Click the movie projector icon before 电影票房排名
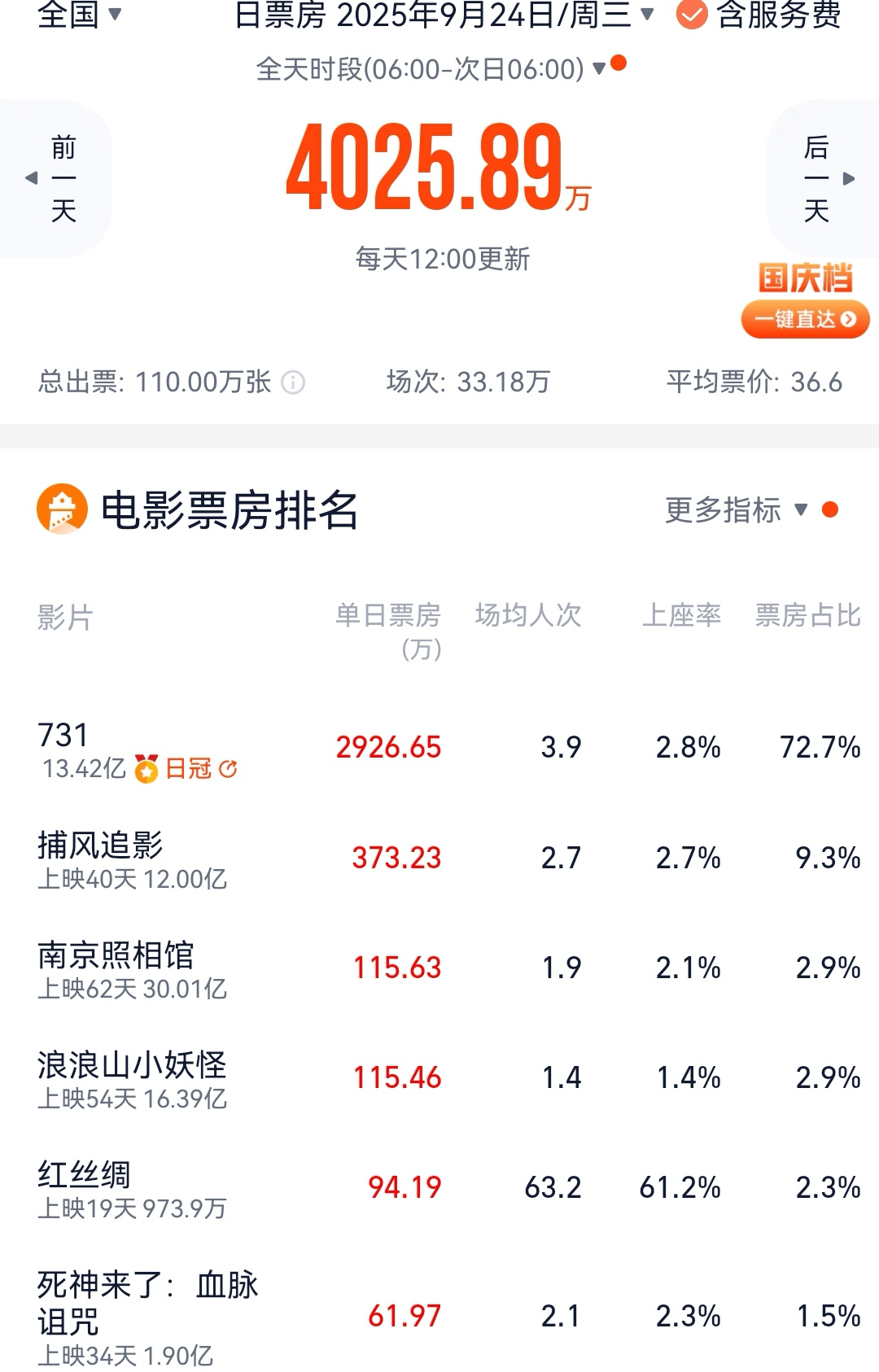Image resolution: width=879 pixels, height=1372 pixels. (61, 511)
